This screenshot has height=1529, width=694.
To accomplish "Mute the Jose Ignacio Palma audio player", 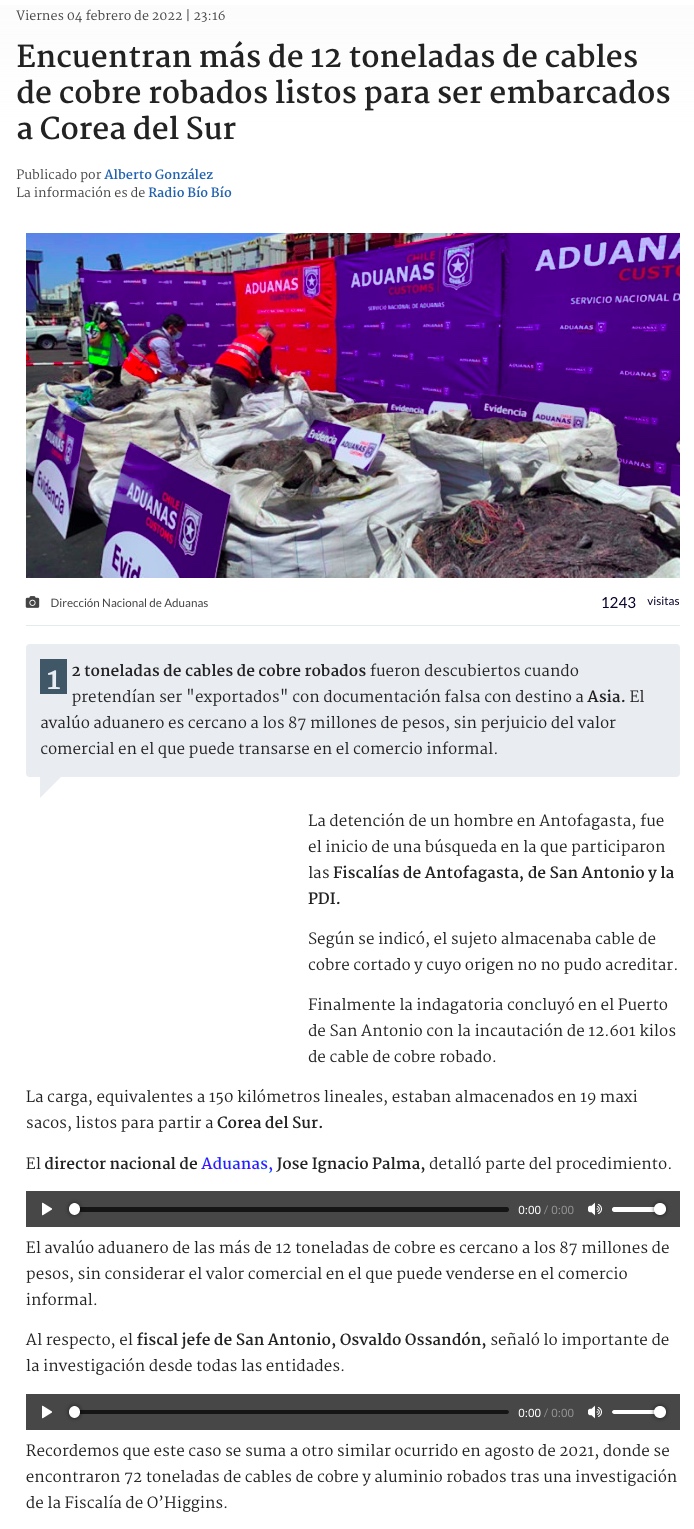I will 595,1209.
